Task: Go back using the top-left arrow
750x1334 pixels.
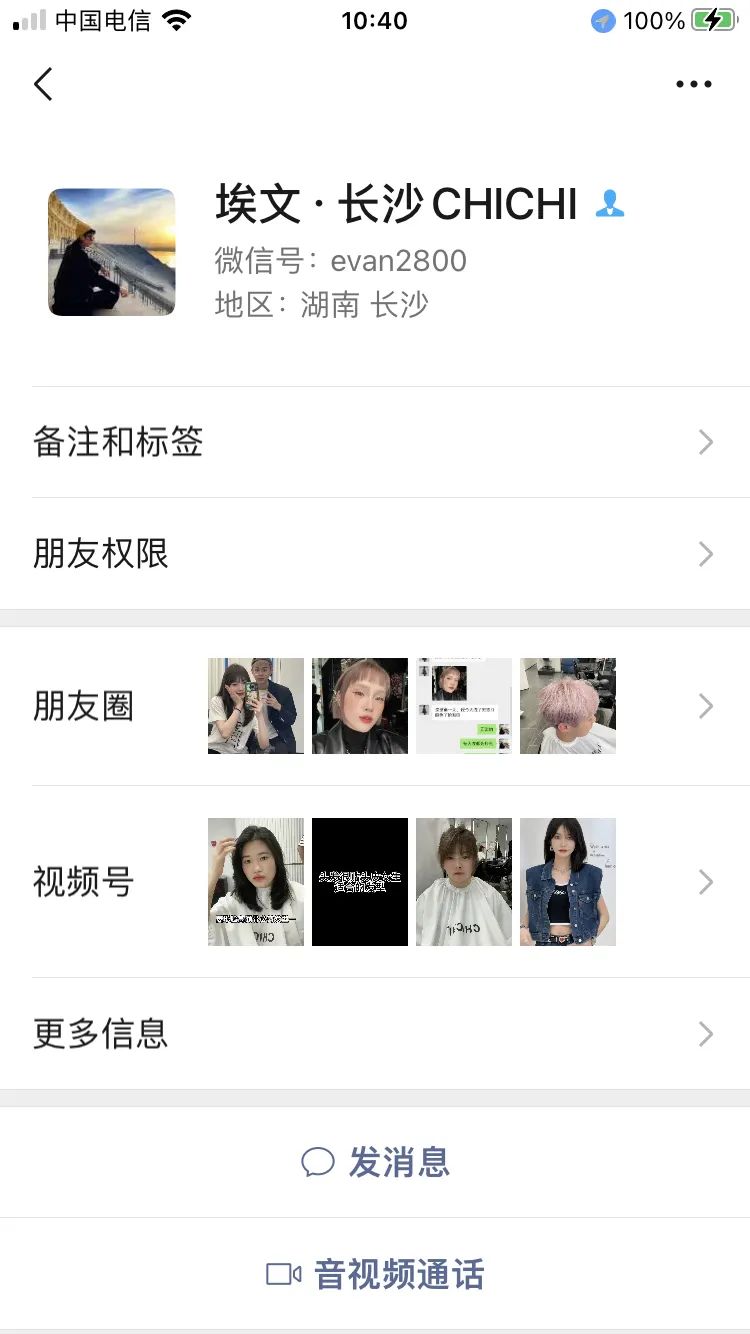Action: [x=43, y=84]
